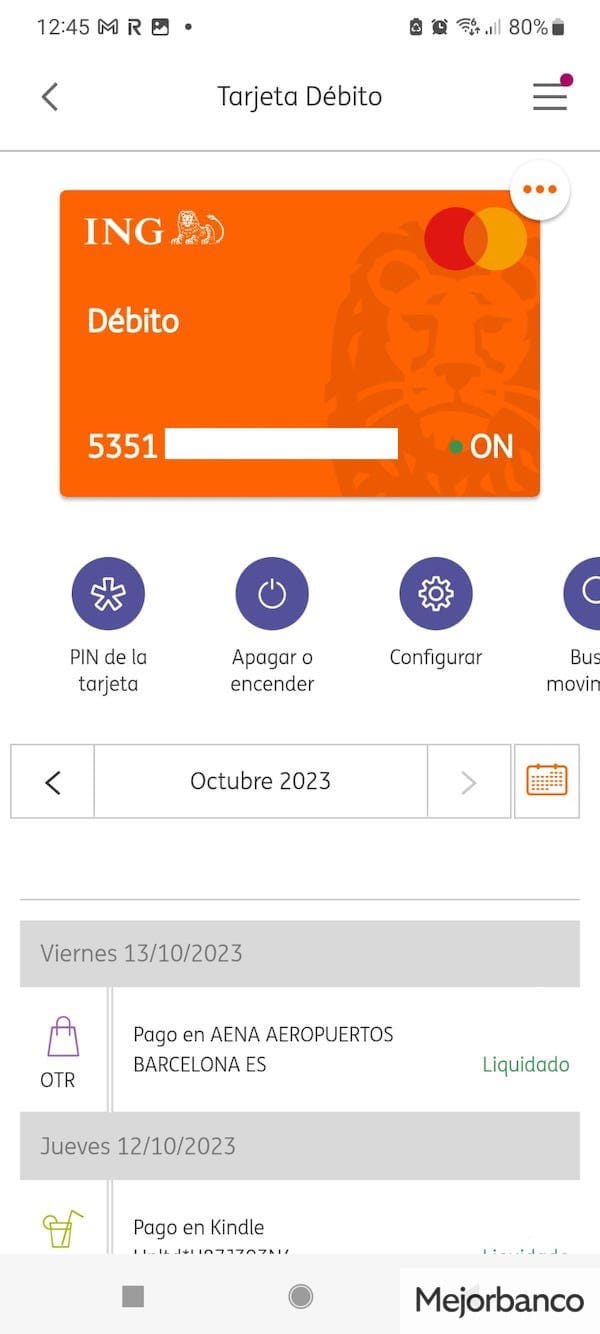Go back from Tarjeta Débito screen

(50, 96)
